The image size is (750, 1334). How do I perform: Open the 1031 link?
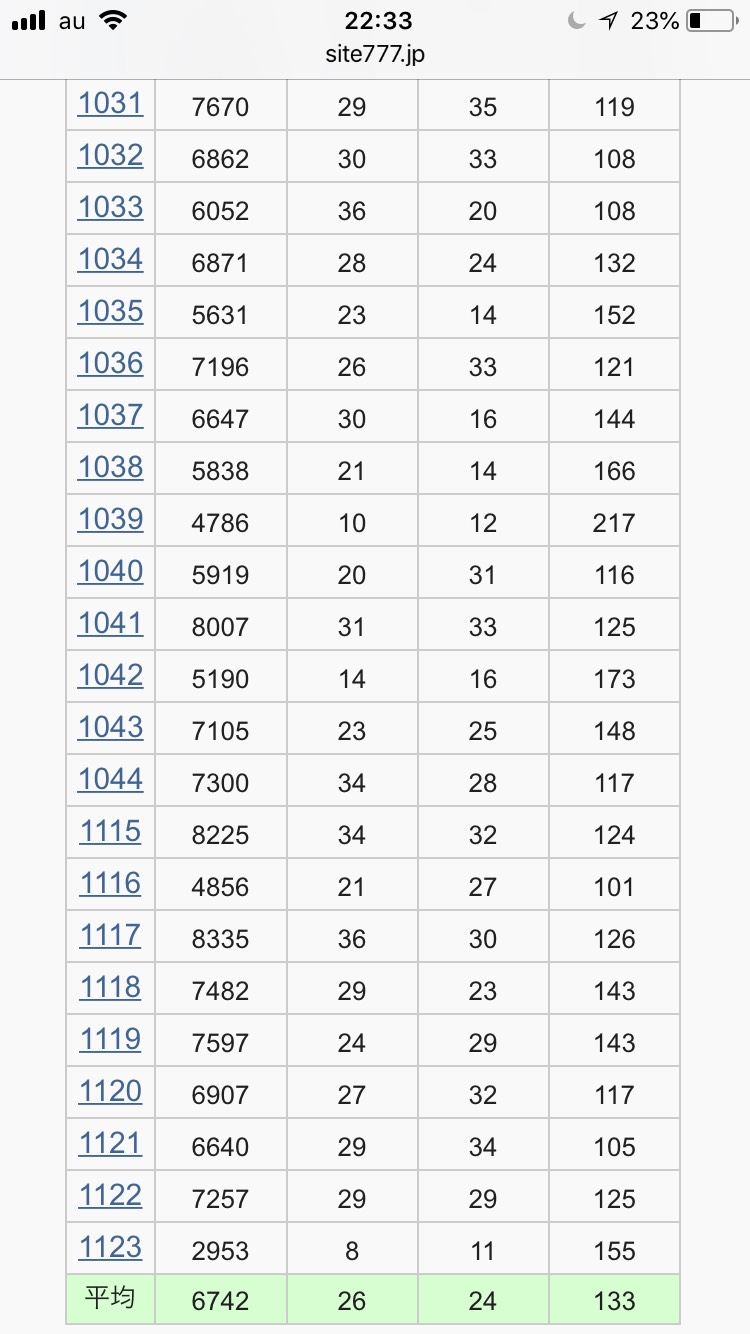tap(110, 104)
